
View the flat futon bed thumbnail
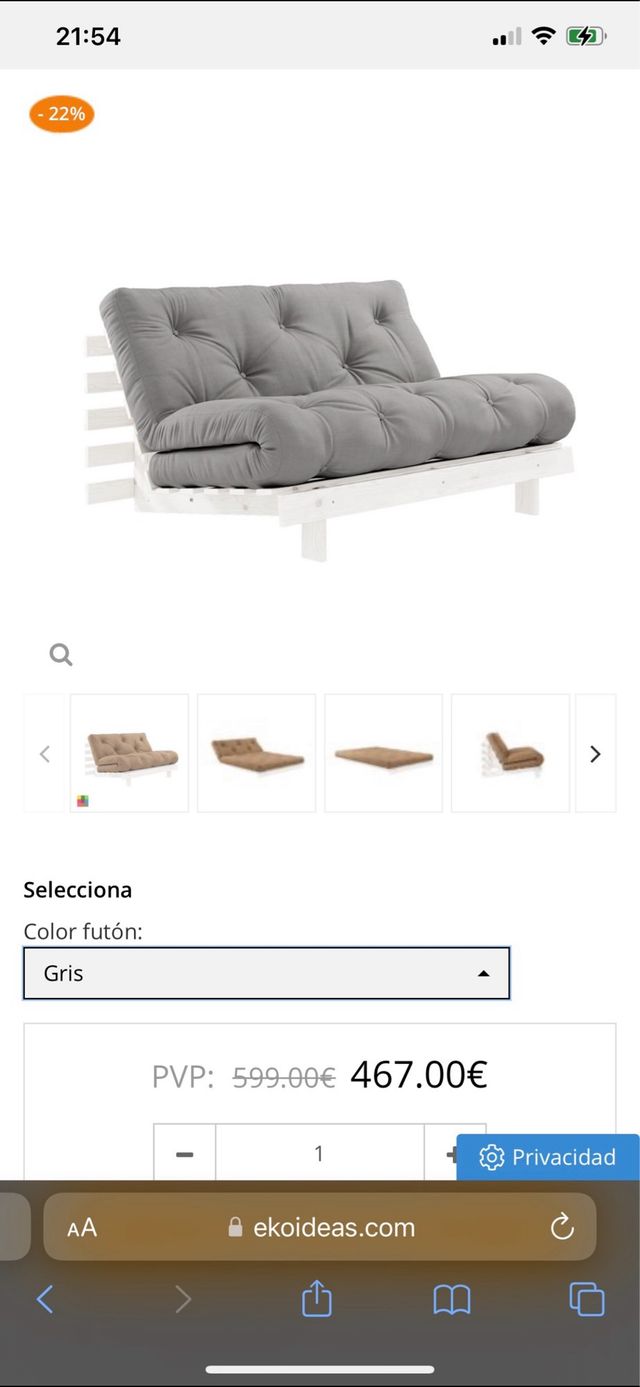384,753
